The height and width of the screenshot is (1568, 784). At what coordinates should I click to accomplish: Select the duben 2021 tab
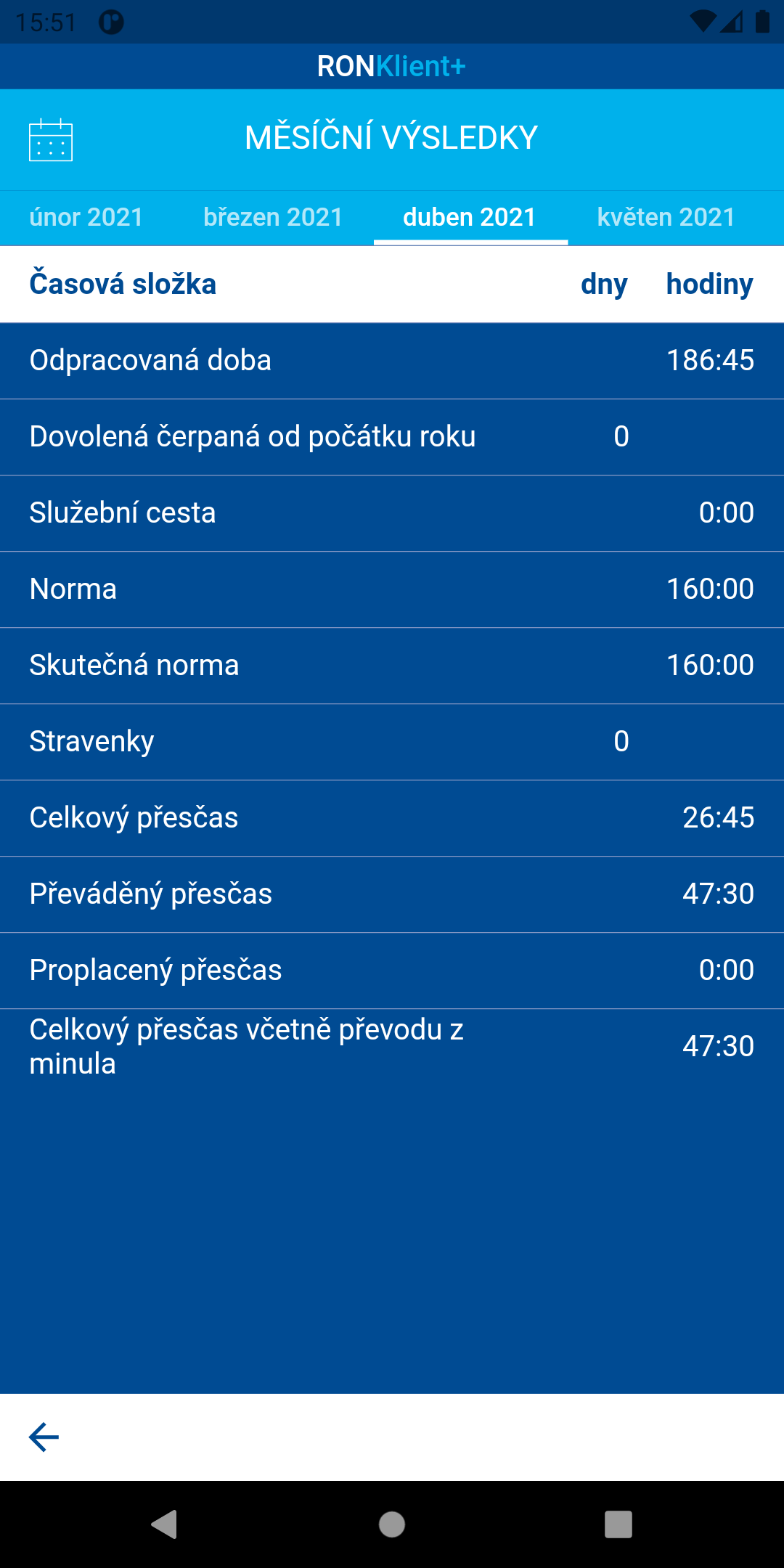[470, 217]
